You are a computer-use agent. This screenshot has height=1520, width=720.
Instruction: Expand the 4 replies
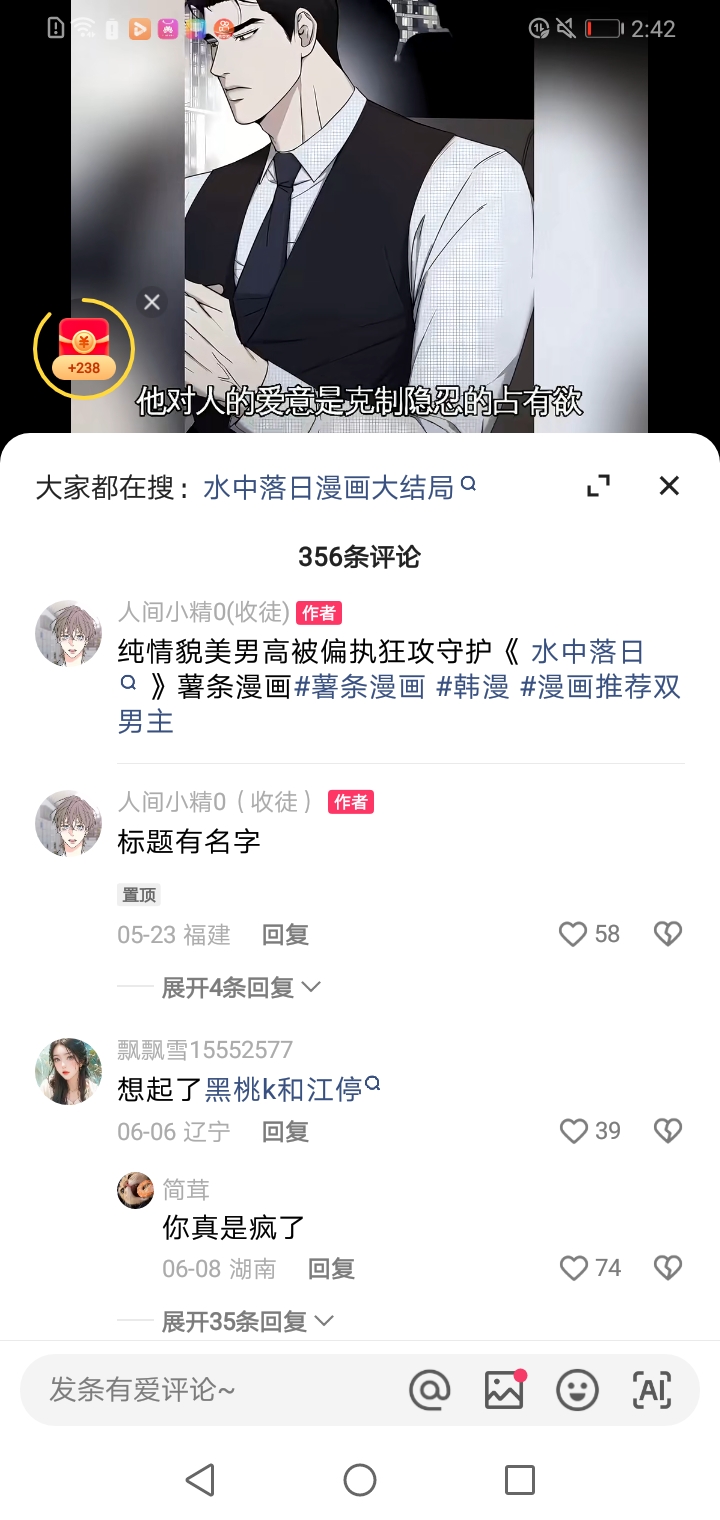pyautogui.click(x=241, y=987)
